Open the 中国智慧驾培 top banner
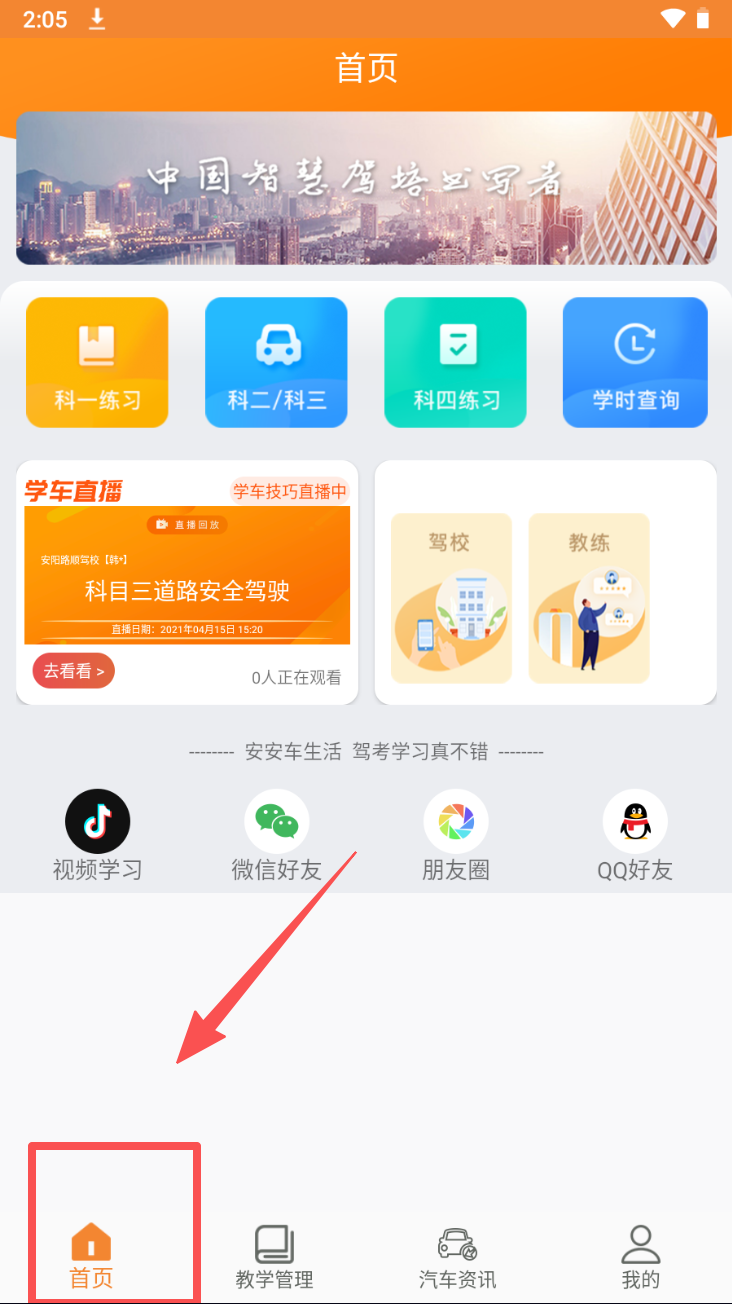The width and height of the screenshot is (732, 1304). point(366,188)
